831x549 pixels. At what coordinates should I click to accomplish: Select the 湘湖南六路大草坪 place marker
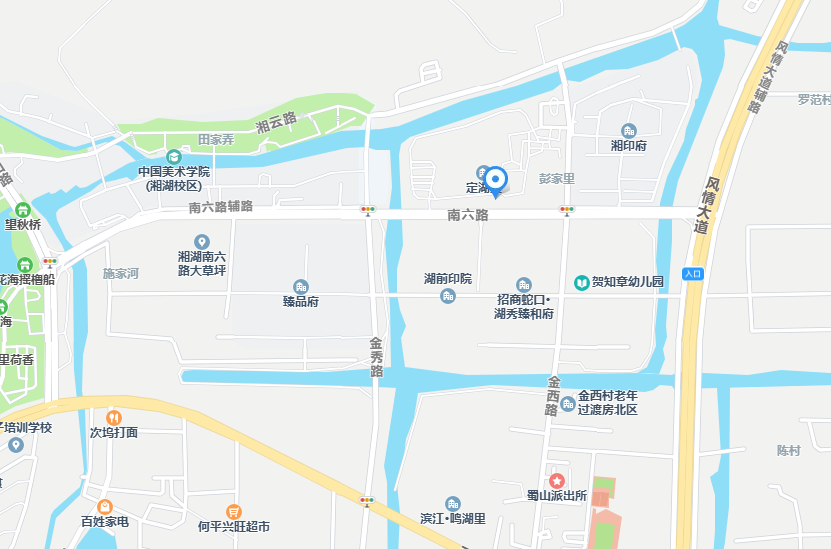[202, 241]
